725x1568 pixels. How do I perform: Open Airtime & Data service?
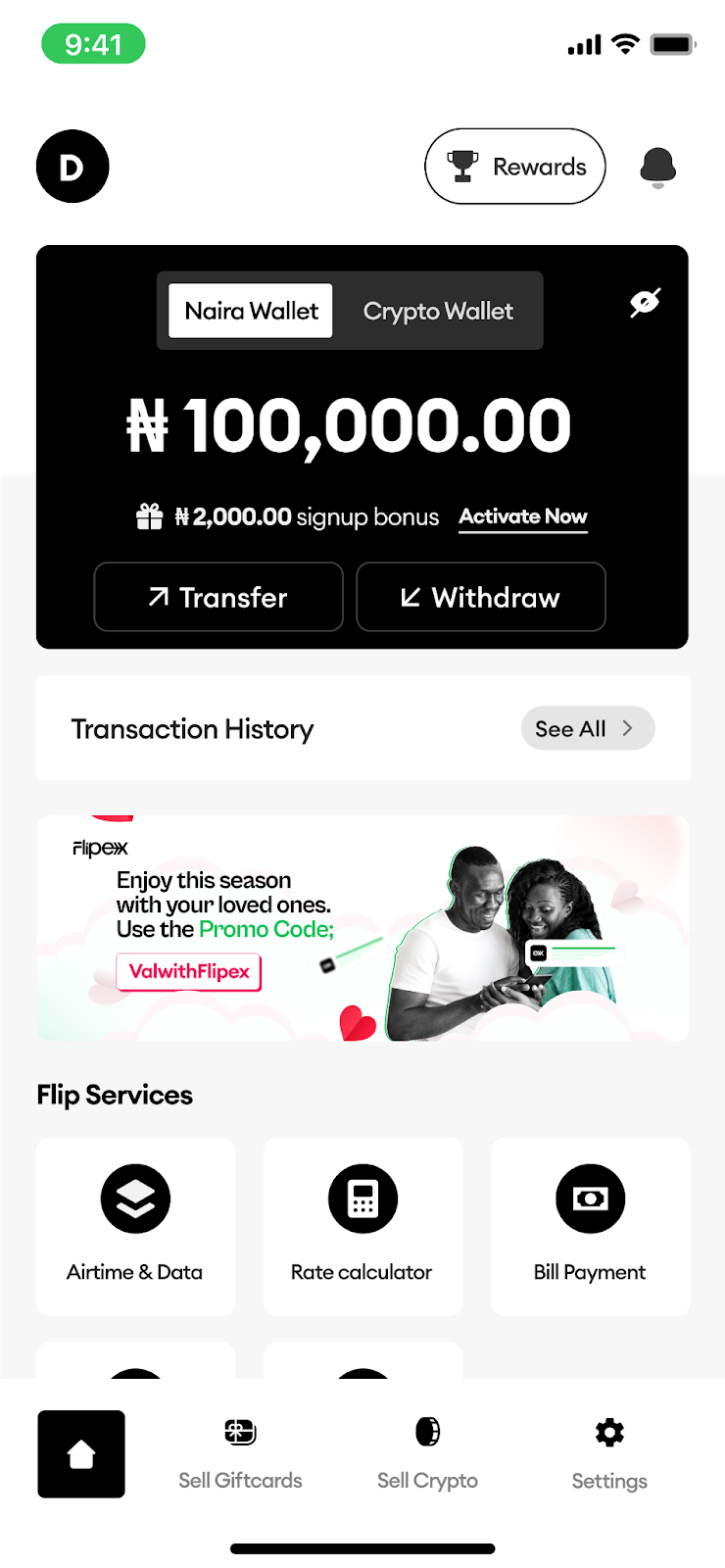click(135, 1226)
